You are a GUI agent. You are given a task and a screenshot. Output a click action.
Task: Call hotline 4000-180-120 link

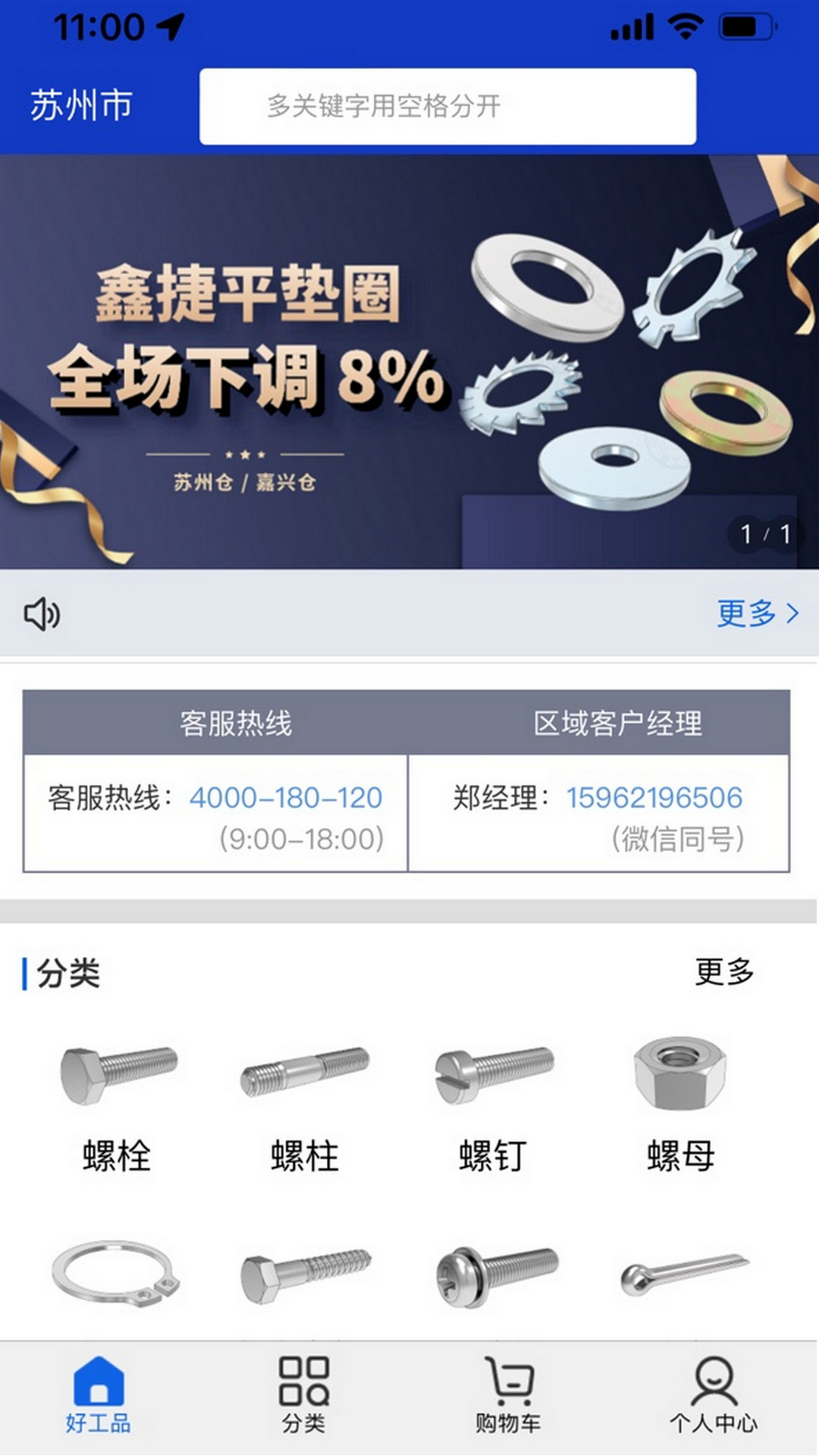click(286, 798)
